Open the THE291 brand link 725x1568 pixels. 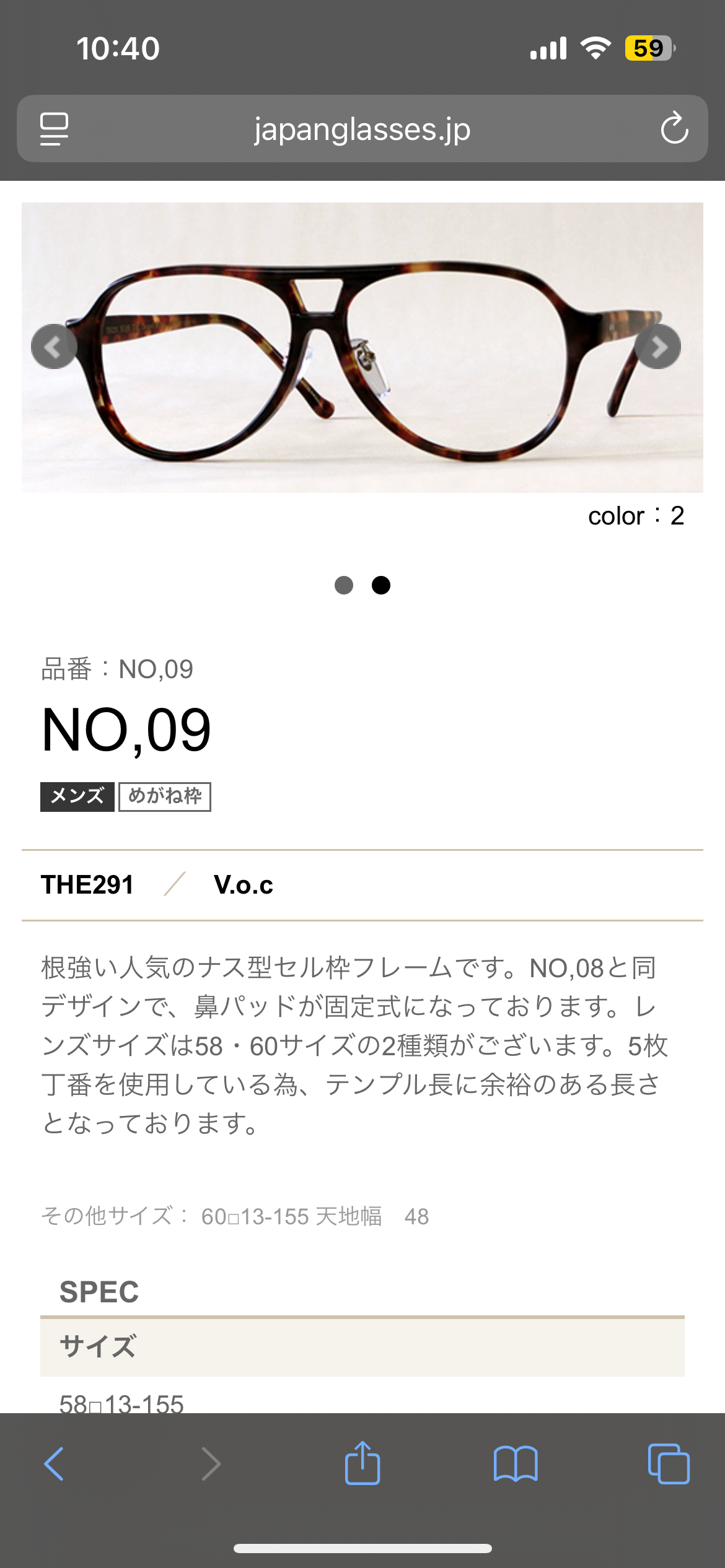tap(87, 885)
